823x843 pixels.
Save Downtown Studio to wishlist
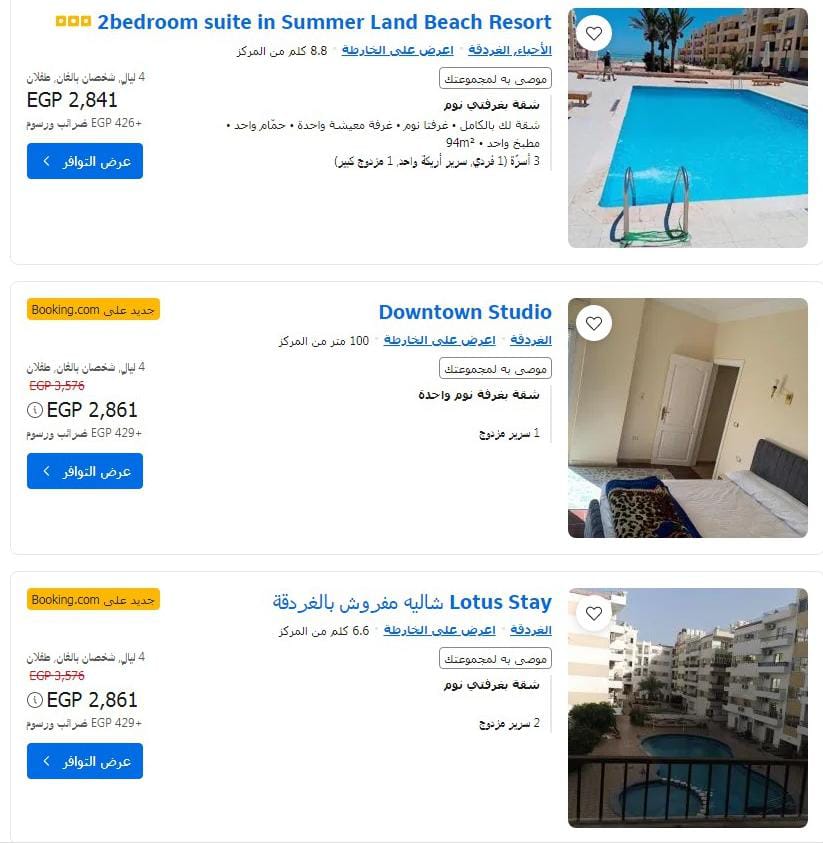point(594,323)
